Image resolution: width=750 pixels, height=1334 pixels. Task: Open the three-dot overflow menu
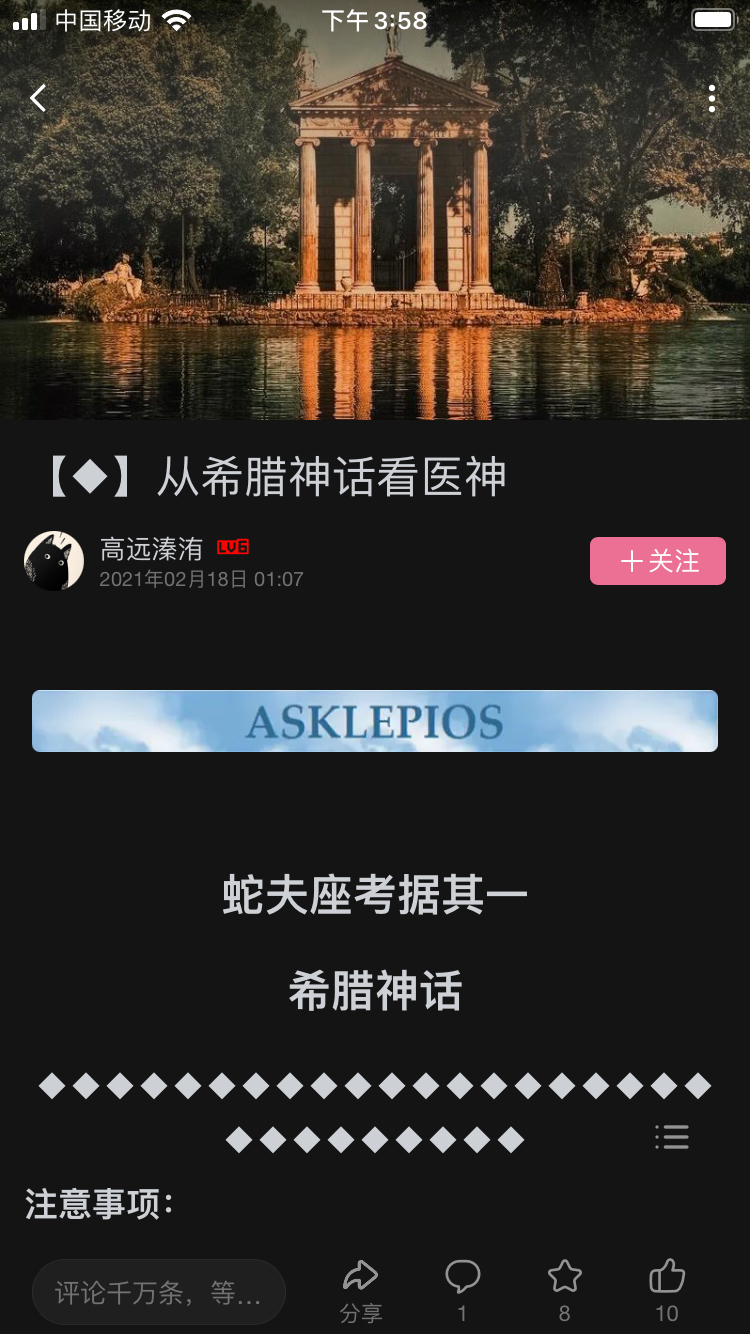[x=711, y=98]
